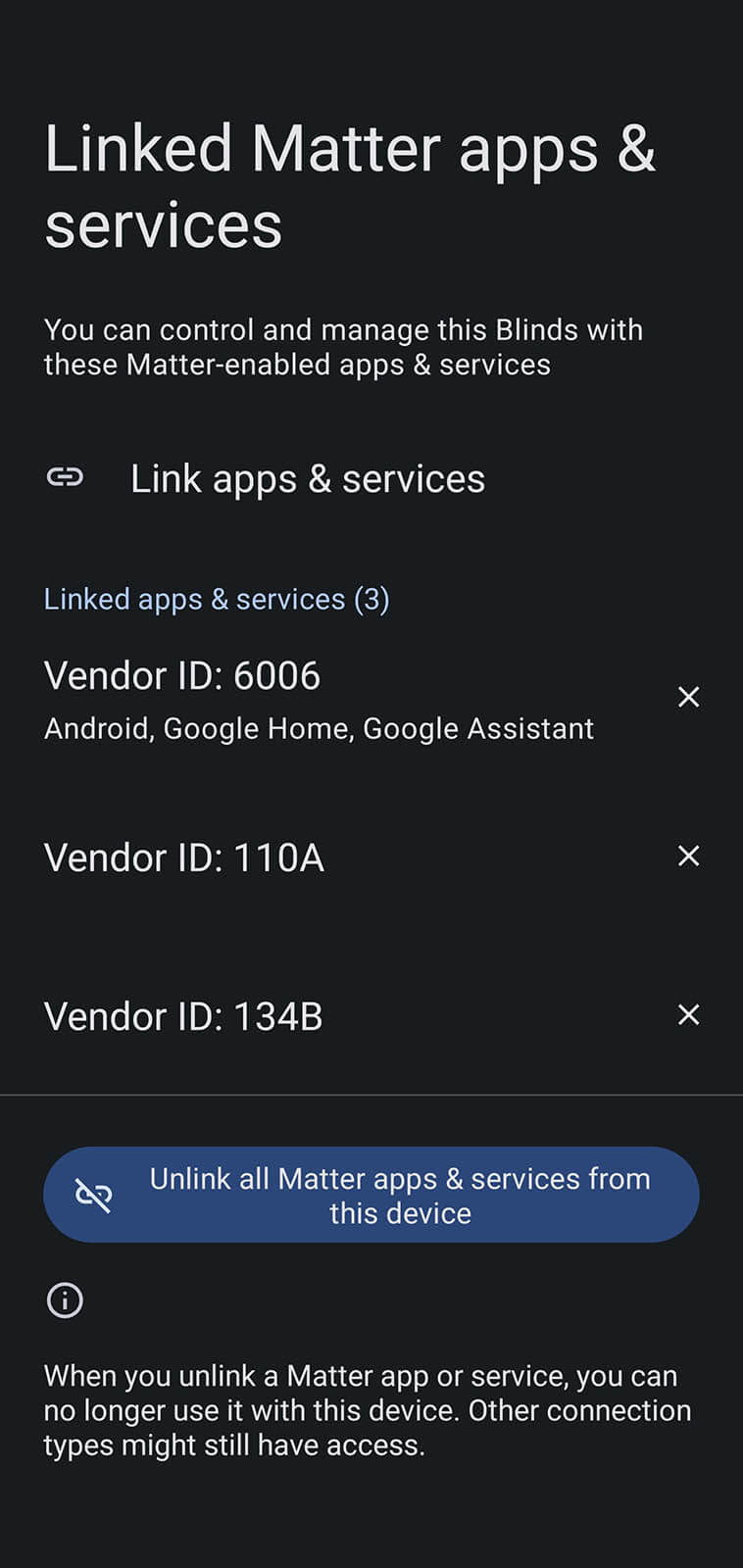The image size is (743, 1568).
Task: Unlink Vendor ID 110A
Action: (688, 856)
